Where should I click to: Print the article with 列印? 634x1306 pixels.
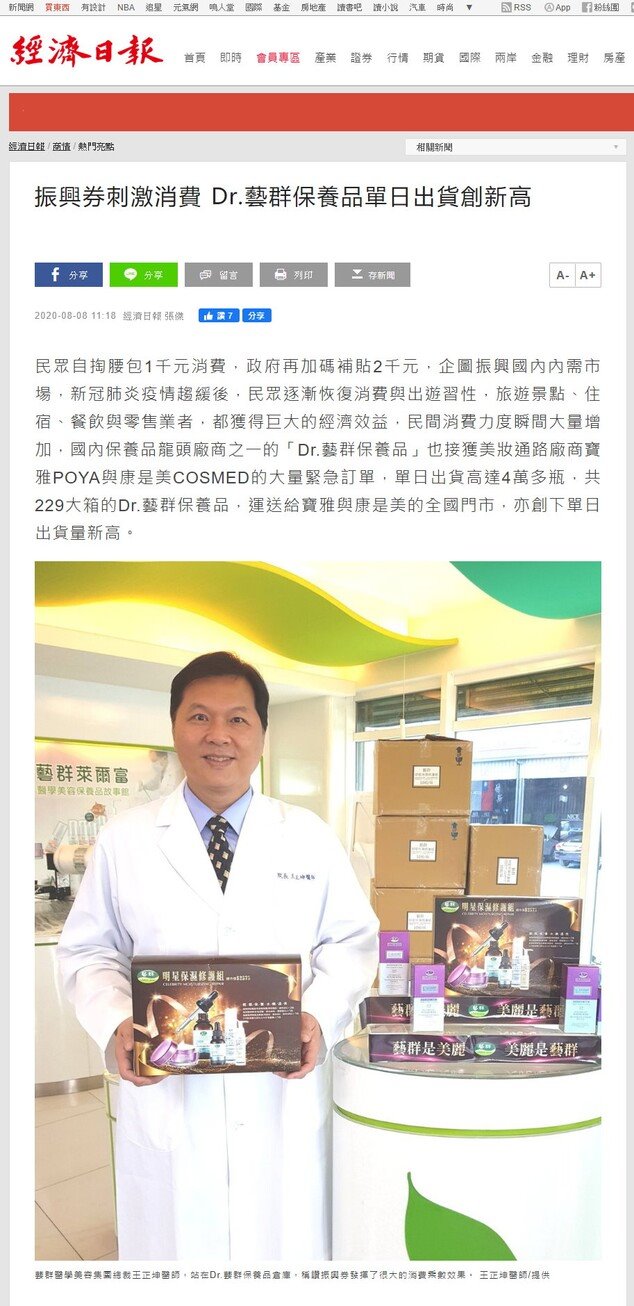[x=293, y=275]
